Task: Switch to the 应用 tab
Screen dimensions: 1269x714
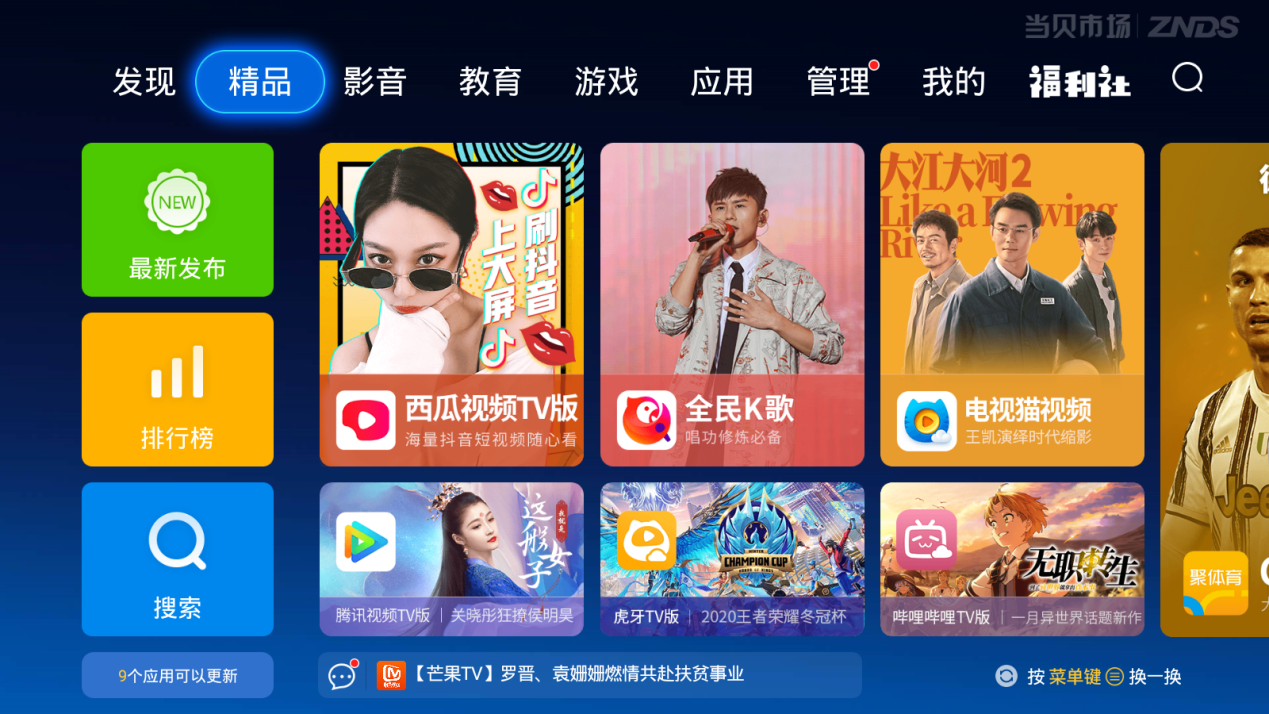Action: [721, 82]
